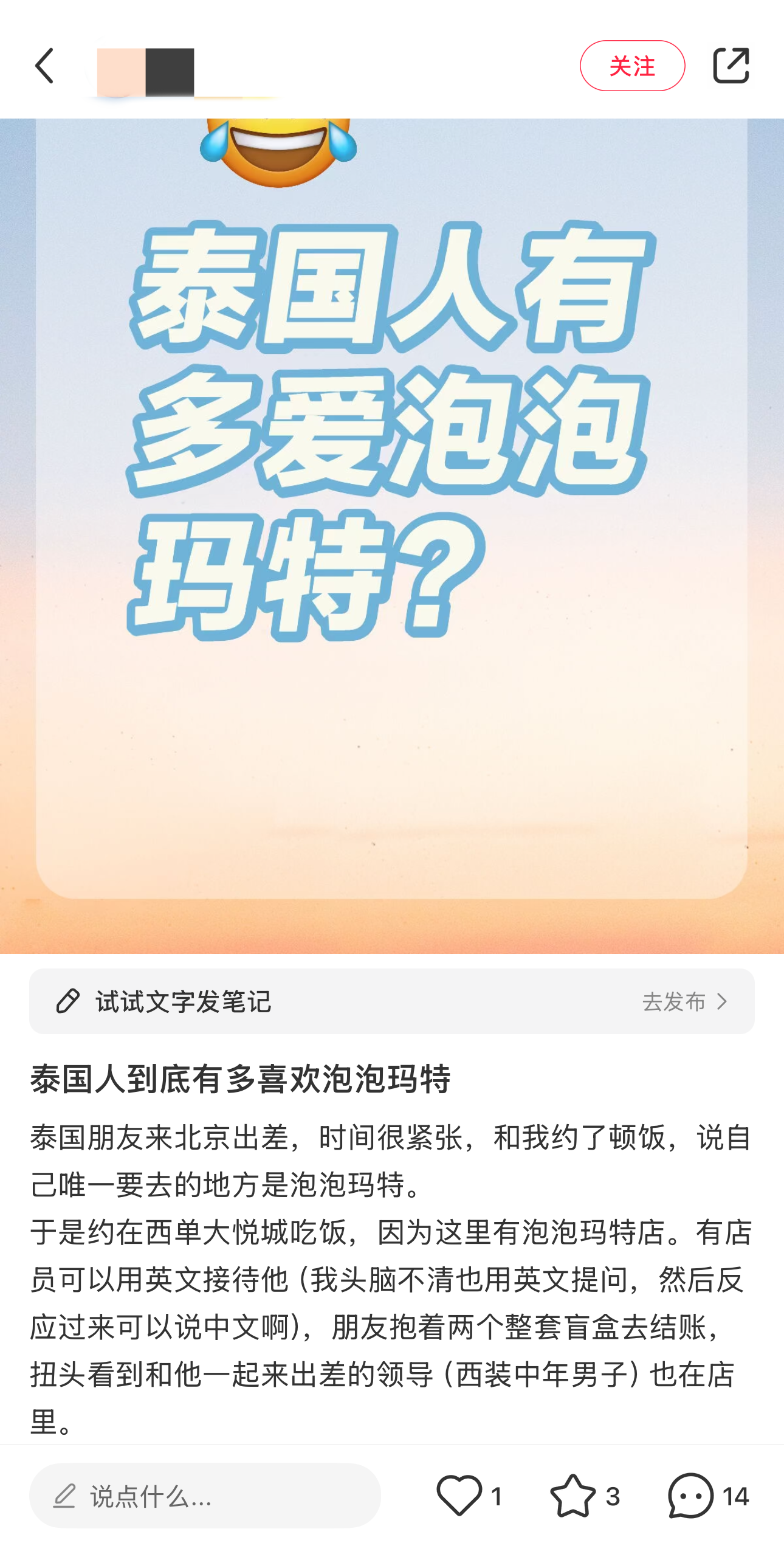
Task: Like this post with heart icon
Action: point(459,1494)
